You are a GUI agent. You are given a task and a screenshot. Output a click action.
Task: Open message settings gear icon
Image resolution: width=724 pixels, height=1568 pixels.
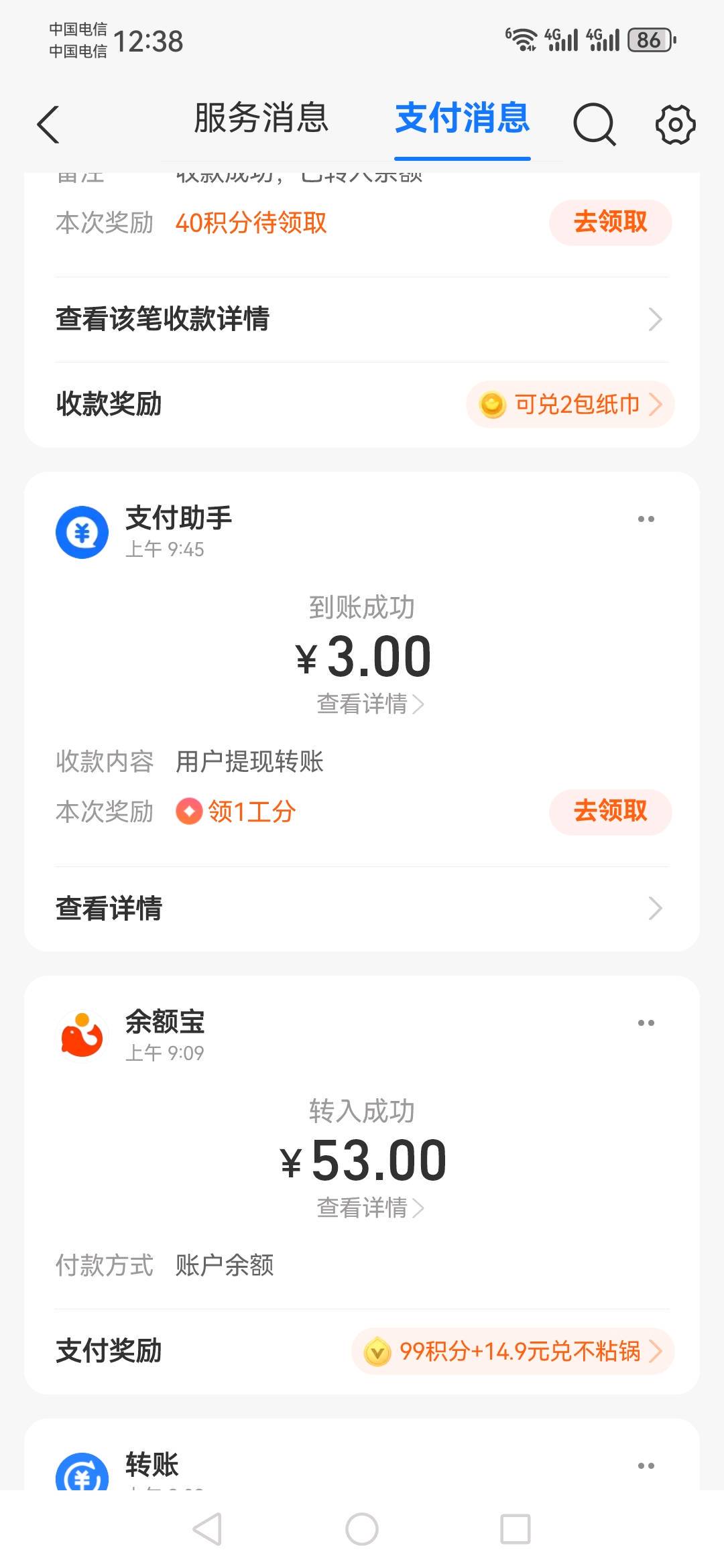click(x=675, y=124)
